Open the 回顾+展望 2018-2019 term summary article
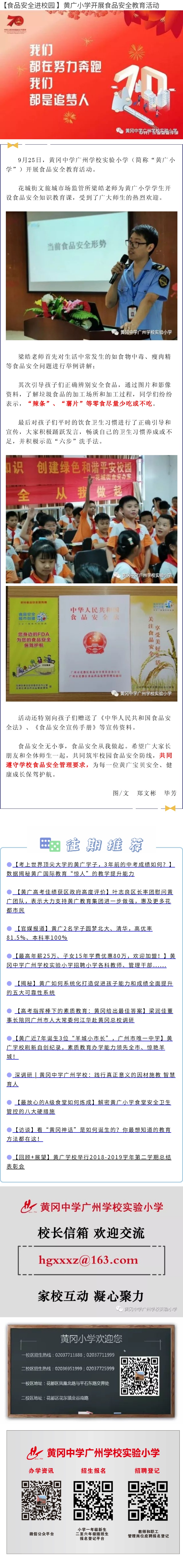 [91, 1157]
